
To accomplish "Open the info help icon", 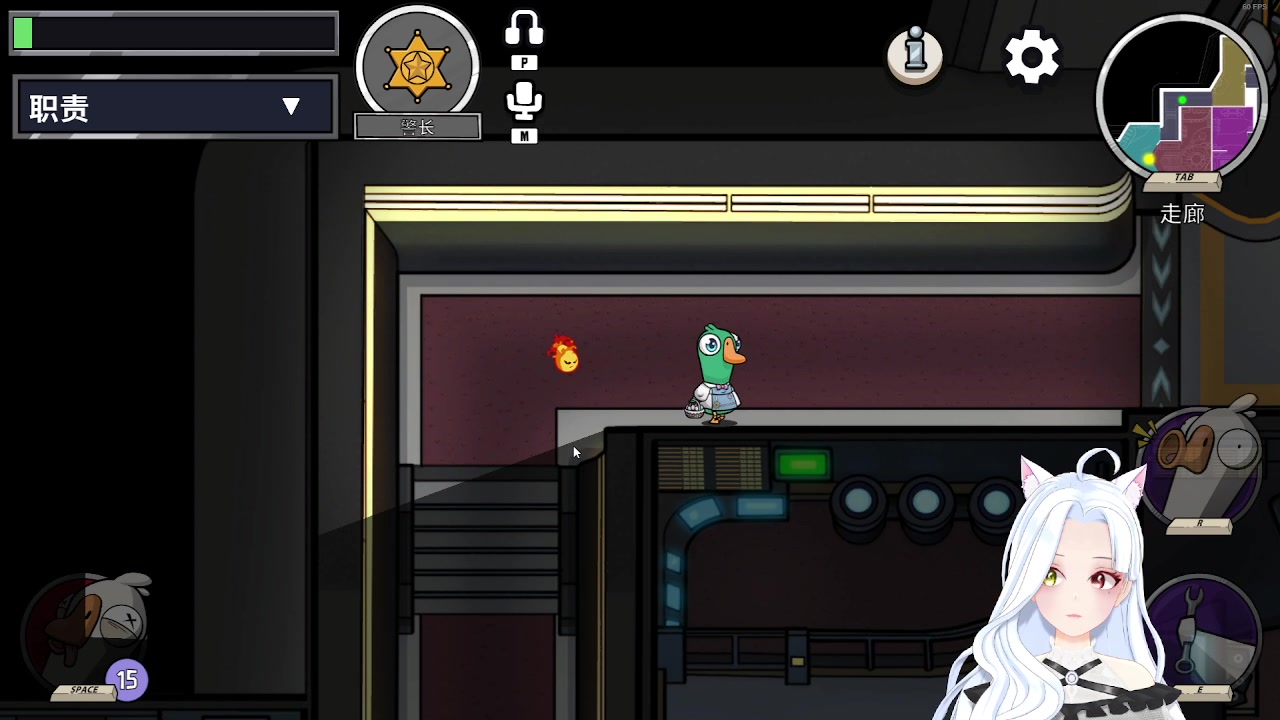I will coord(915,55).
